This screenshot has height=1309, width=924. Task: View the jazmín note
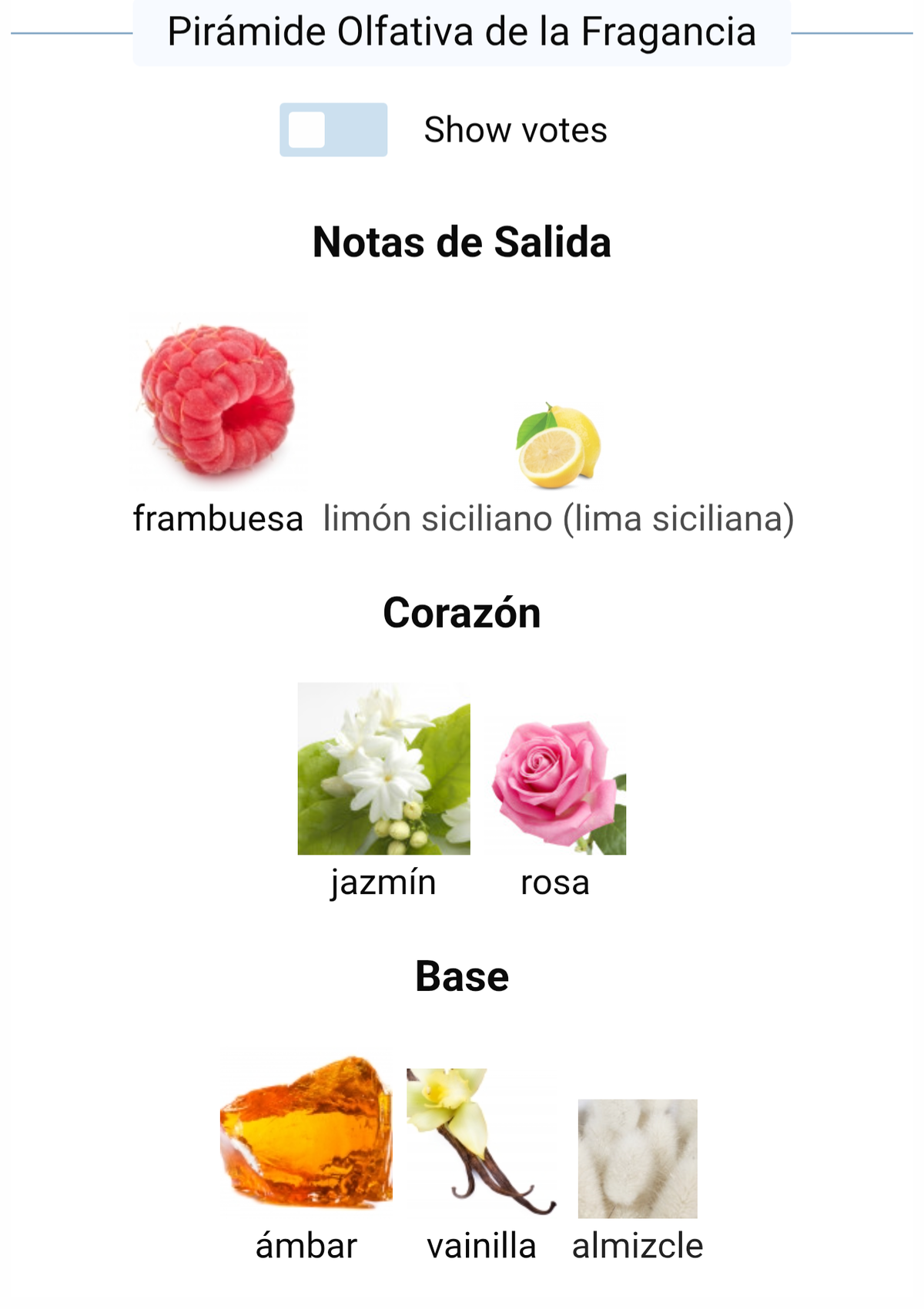tap(383, 768)
